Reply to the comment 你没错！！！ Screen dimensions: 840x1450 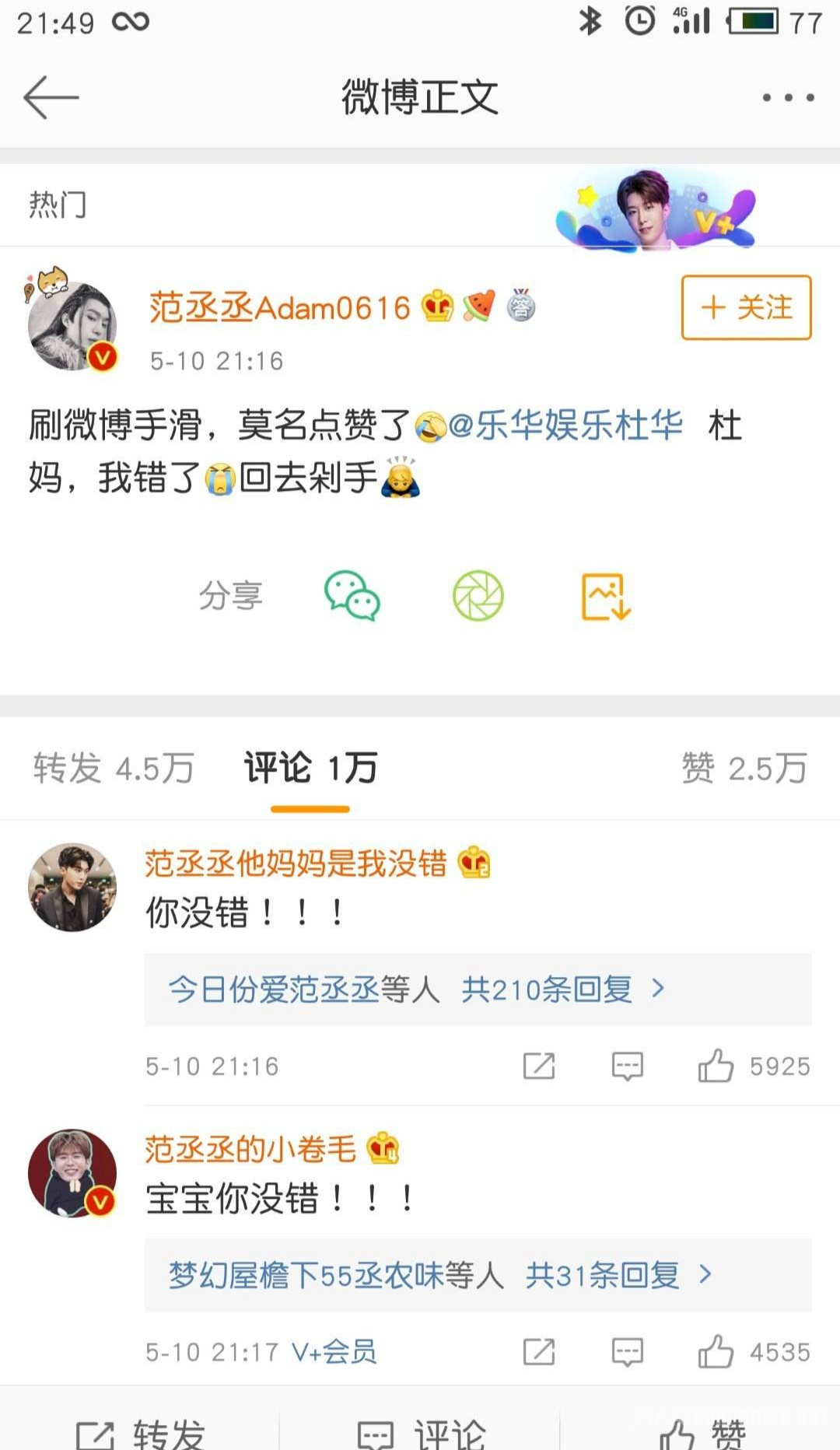coord(627,1066)
